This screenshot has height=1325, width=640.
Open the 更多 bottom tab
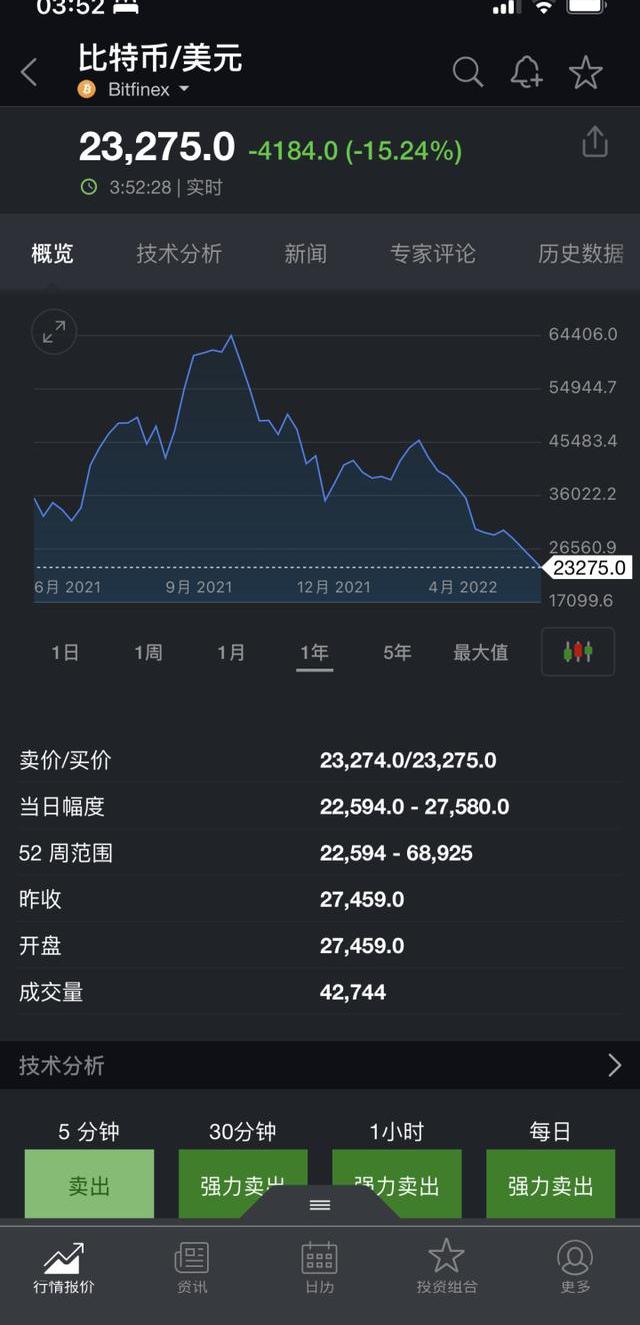[x=575, y=1267]
